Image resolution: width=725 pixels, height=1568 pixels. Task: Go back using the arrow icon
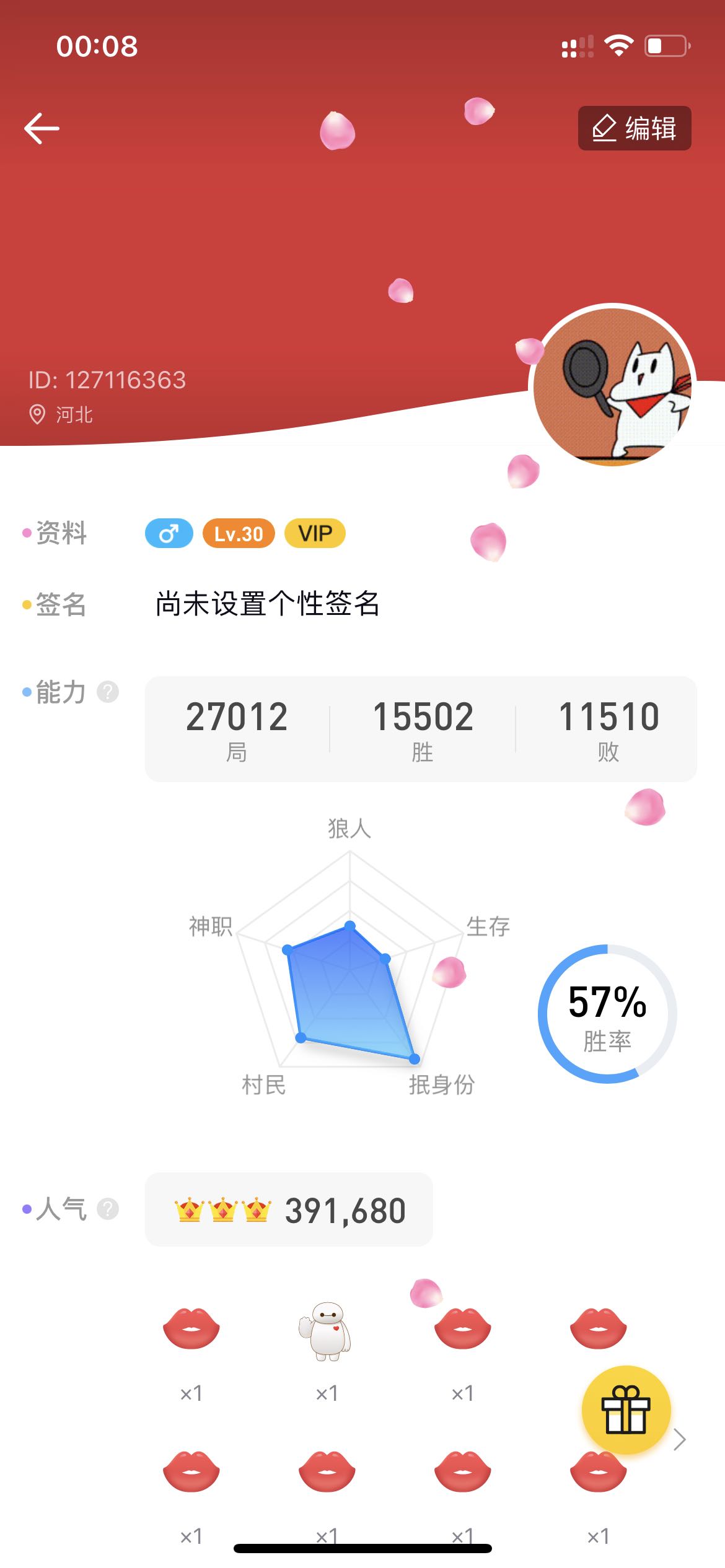tap(42, 128)
